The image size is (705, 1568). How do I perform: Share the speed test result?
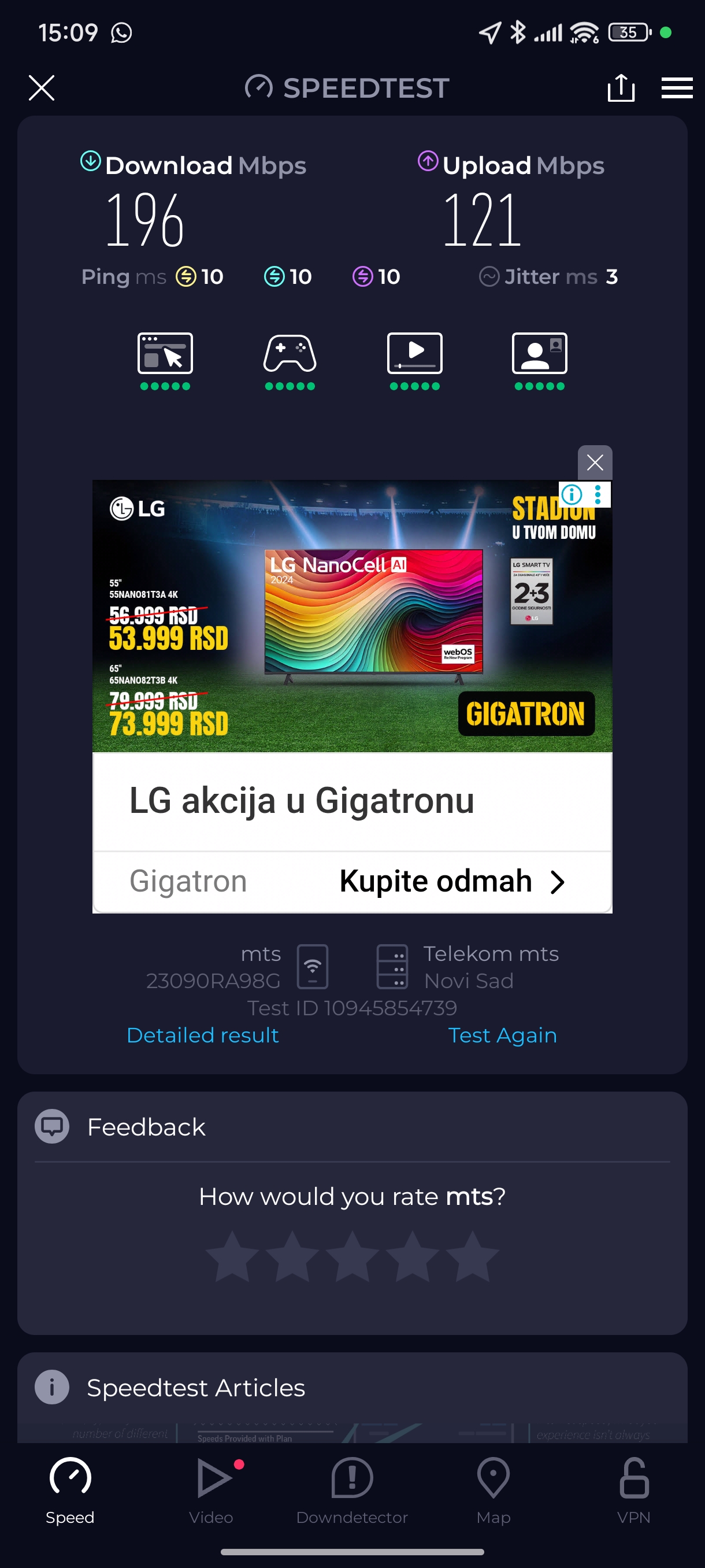point(621,88)
